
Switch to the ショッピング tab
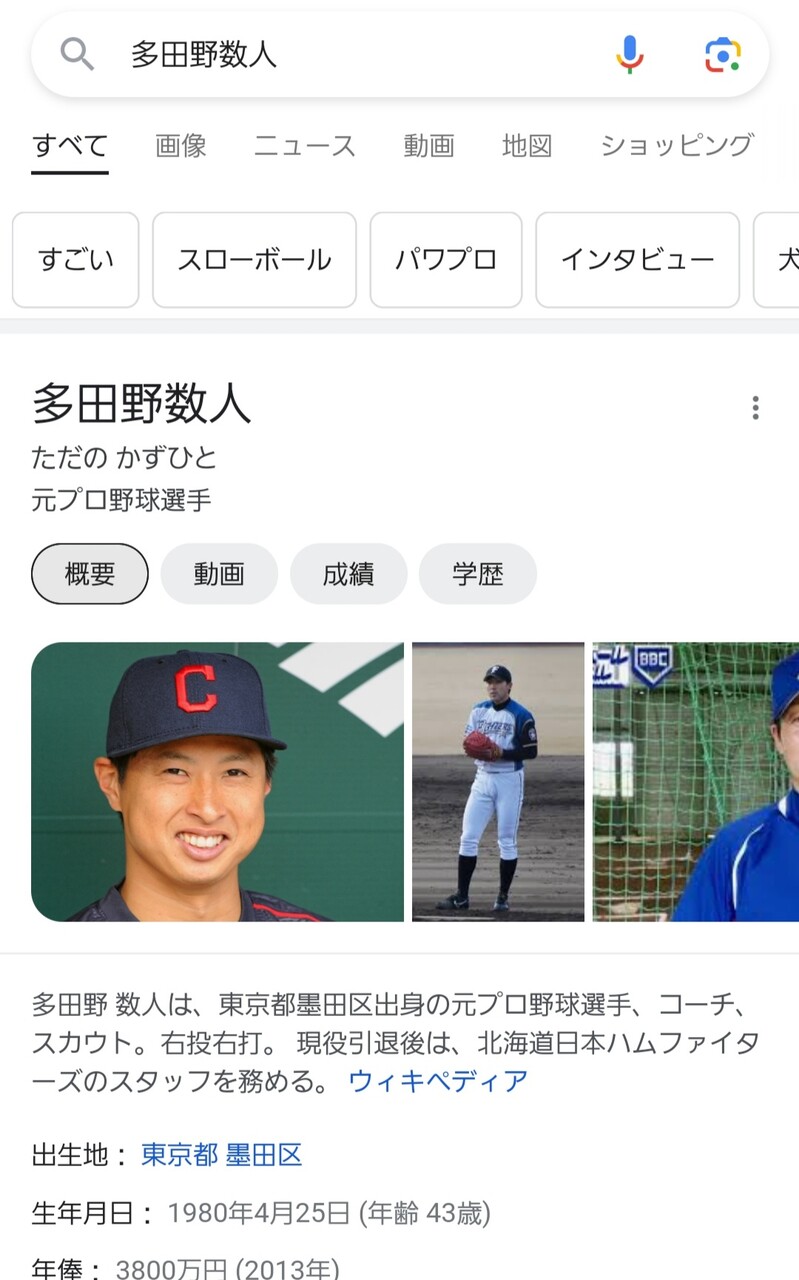676,146
